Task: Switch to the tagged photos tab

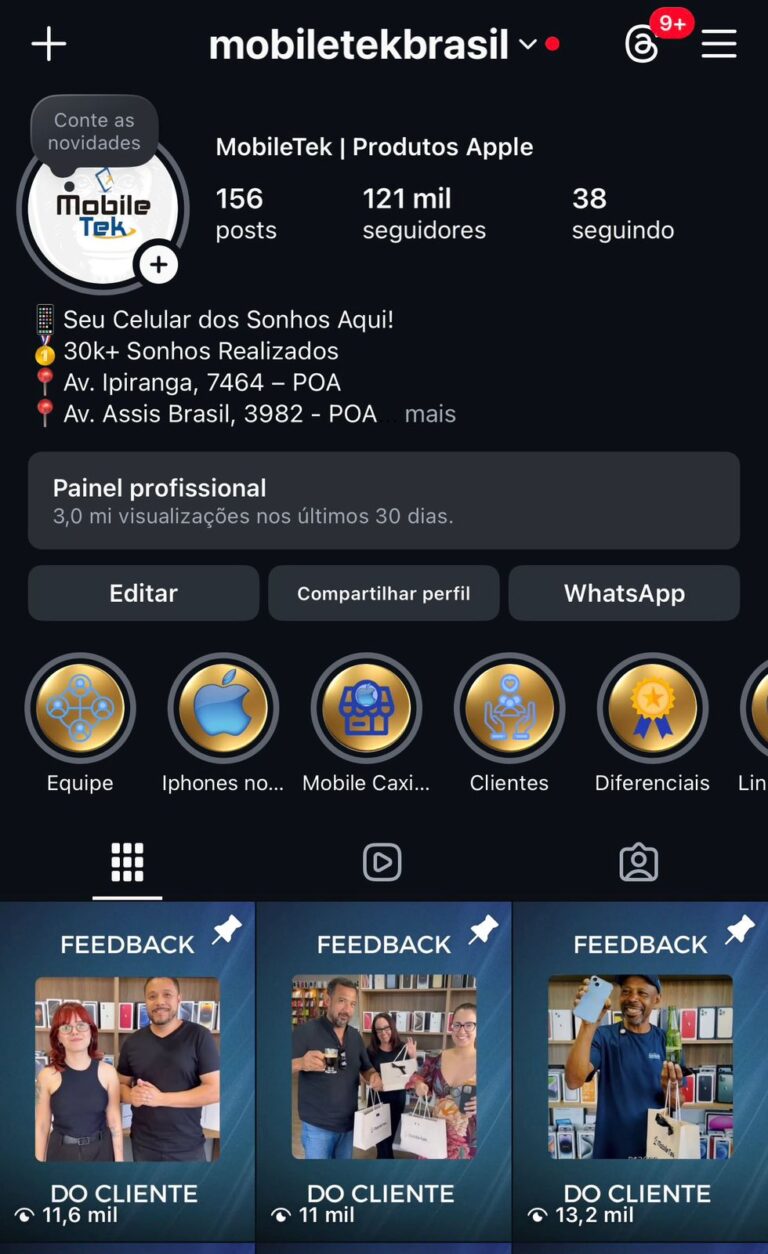Action: coord(638,862)
